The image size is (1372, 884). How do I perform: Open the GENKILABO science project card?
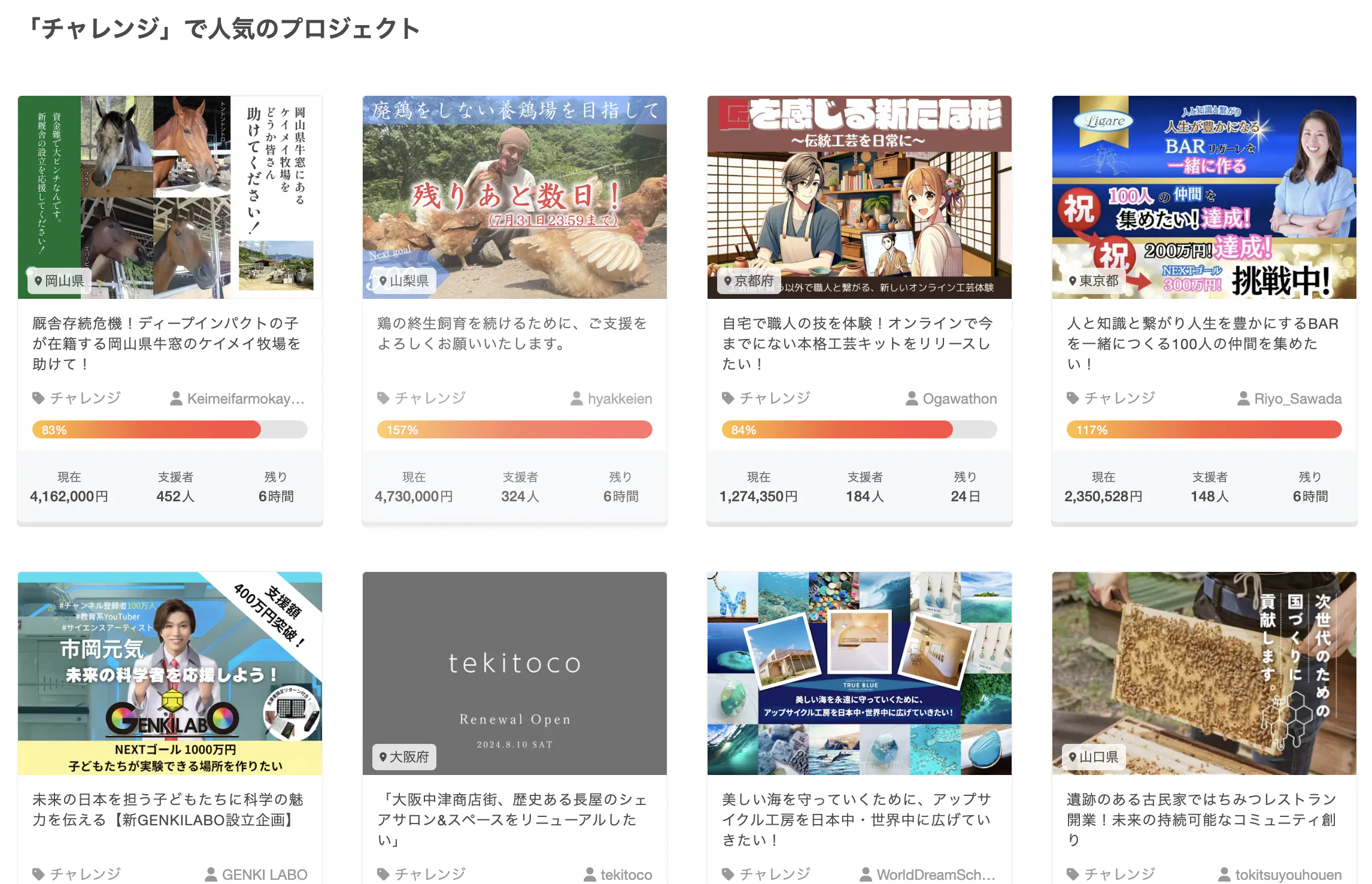pos(168,809)
